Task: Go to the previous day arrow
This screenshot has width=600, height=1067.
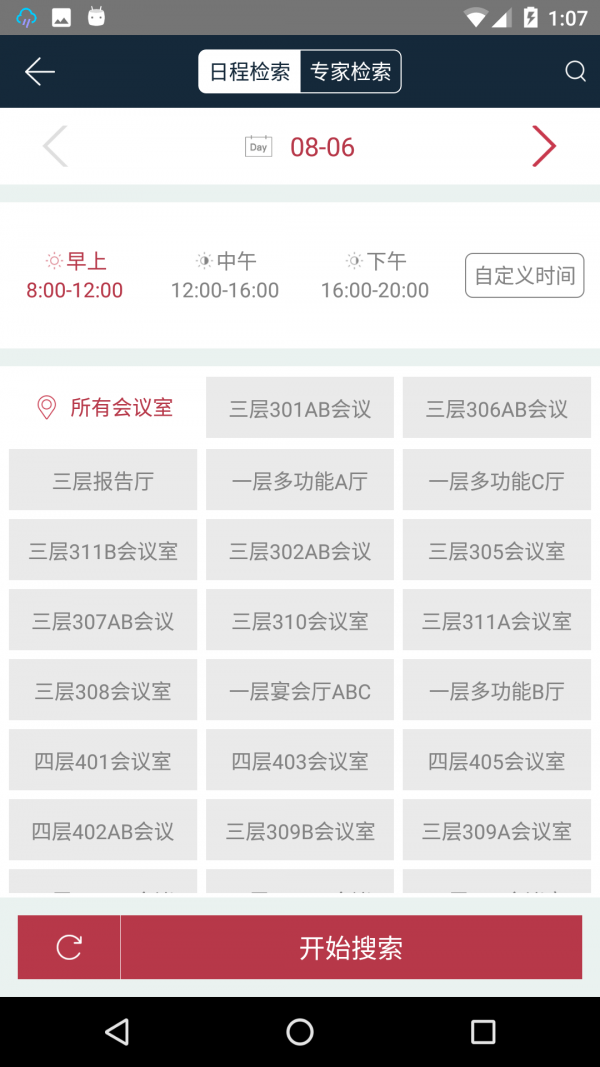Action: (55, 147)
